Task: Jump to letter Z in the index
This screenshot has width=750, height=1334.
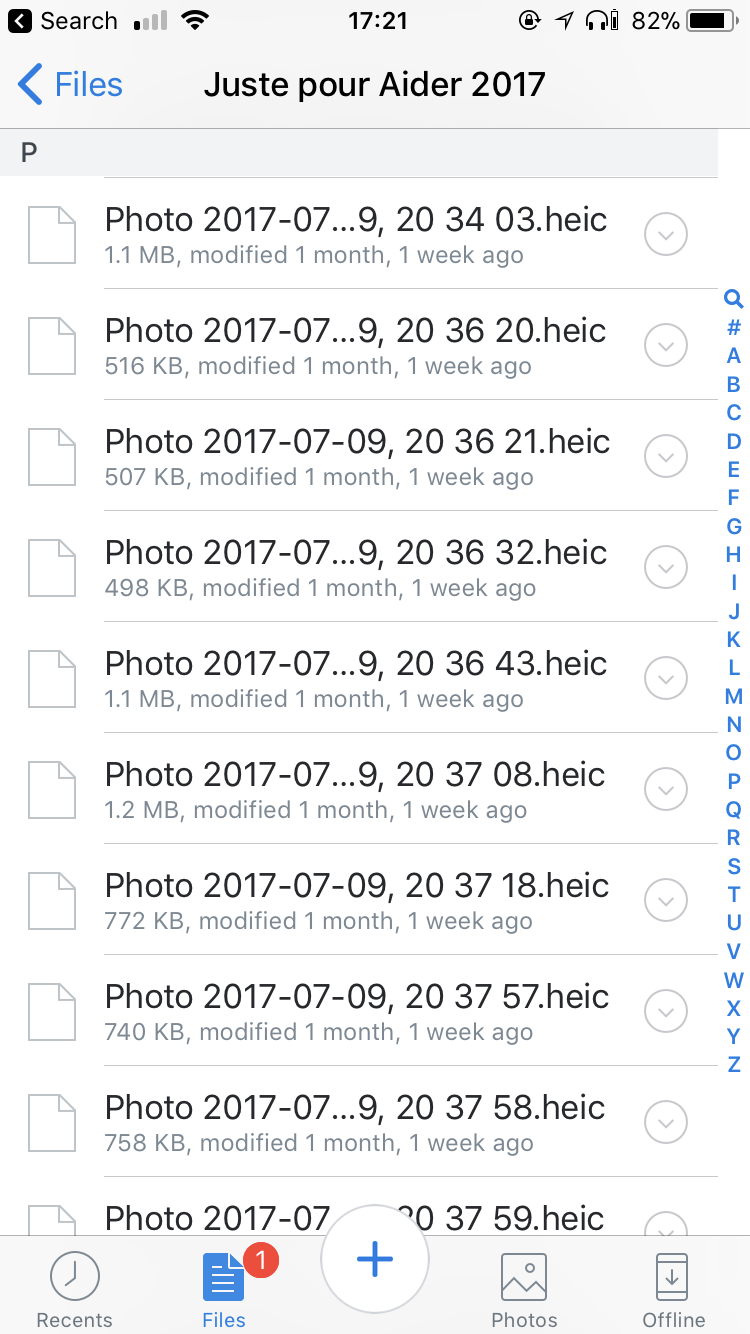Action: pyautogui.click(x=734, y=1064)
